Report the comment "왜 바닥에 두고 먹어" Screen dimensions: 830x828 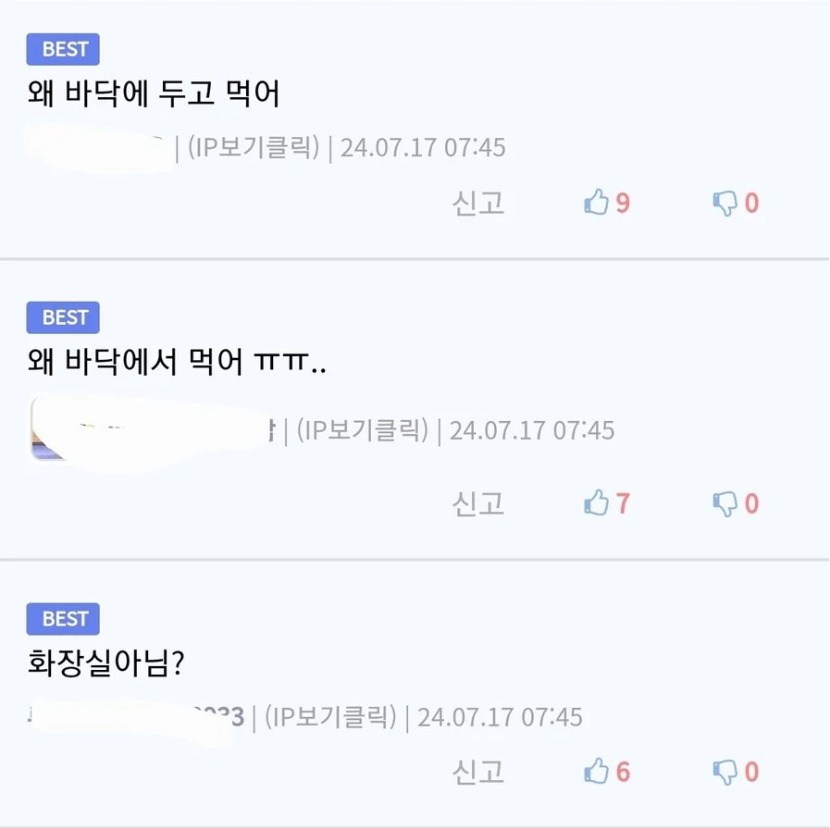[478, 203]
